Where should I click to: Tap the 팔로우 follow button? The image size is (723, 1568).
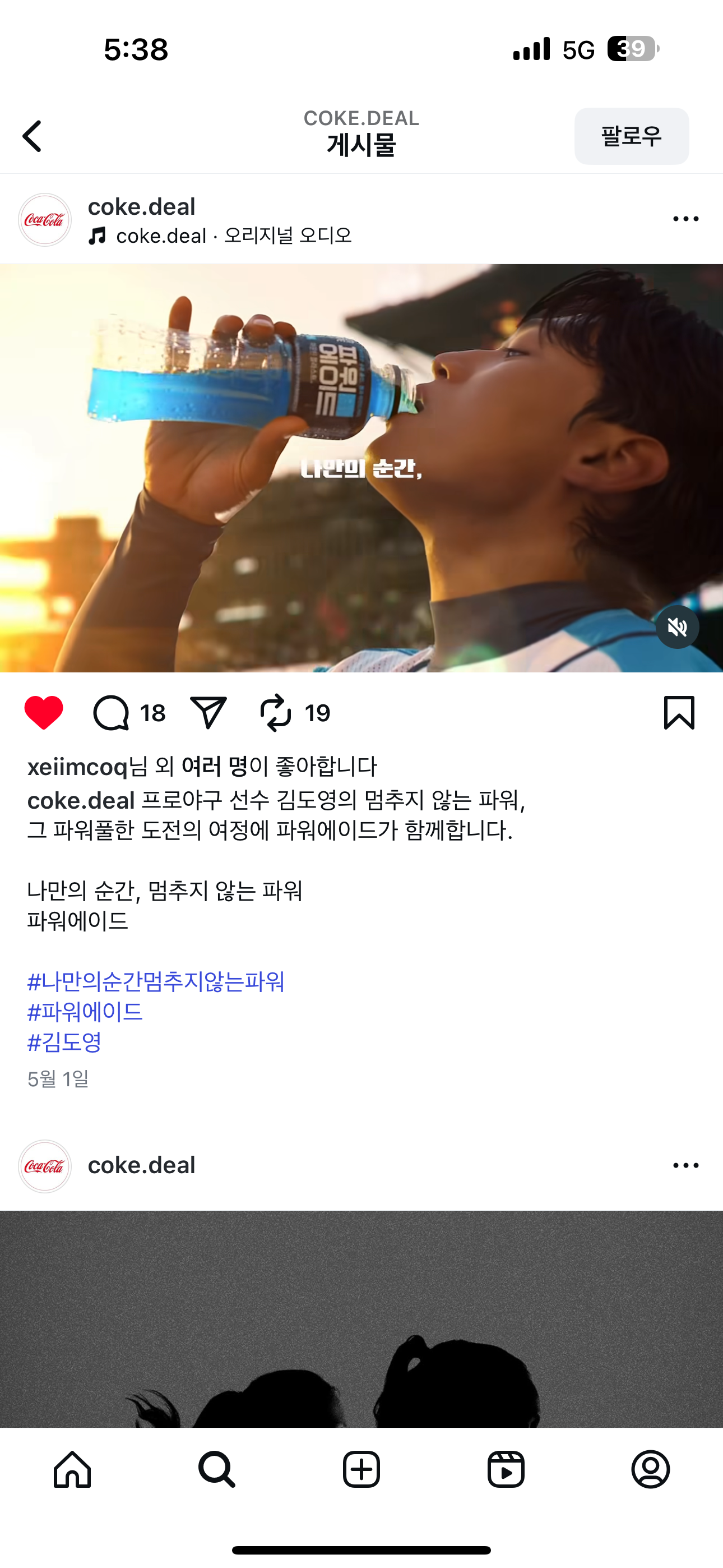coord(631,136)
